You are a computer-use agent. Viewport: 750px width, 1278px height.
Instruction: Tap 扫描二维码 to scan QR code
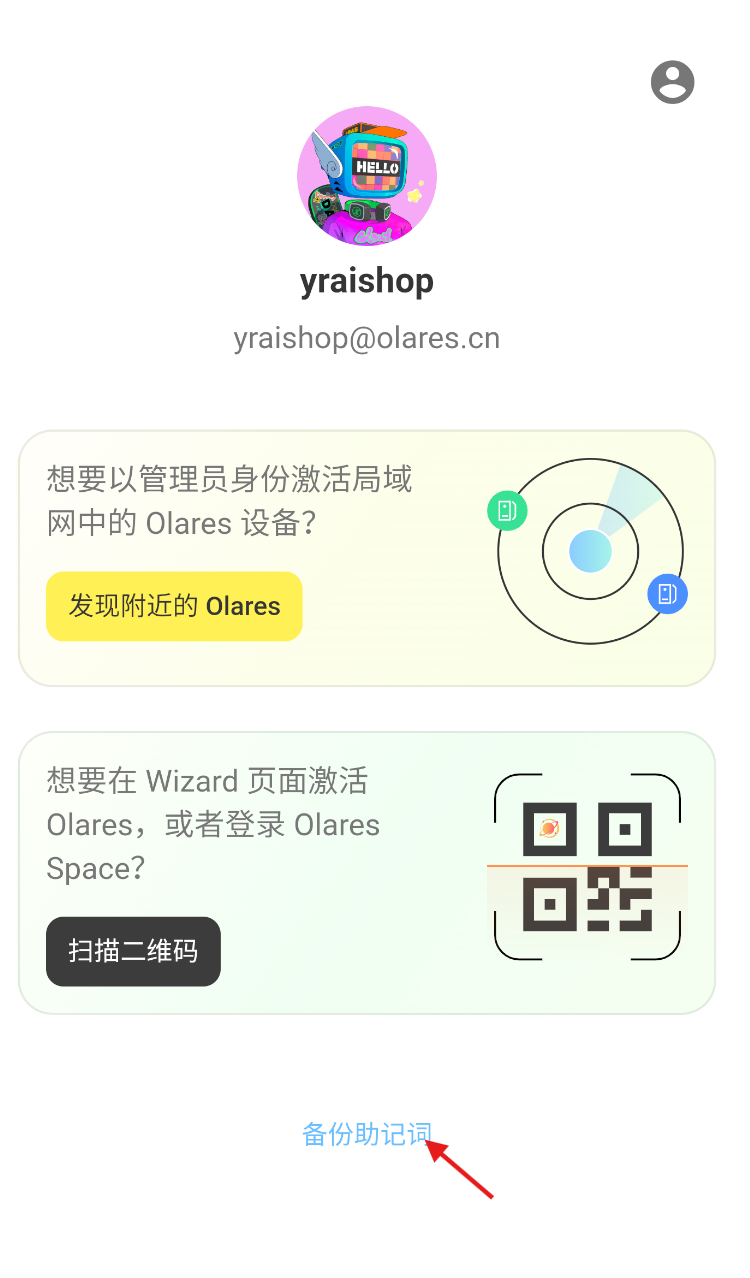[x=133, y=951]
